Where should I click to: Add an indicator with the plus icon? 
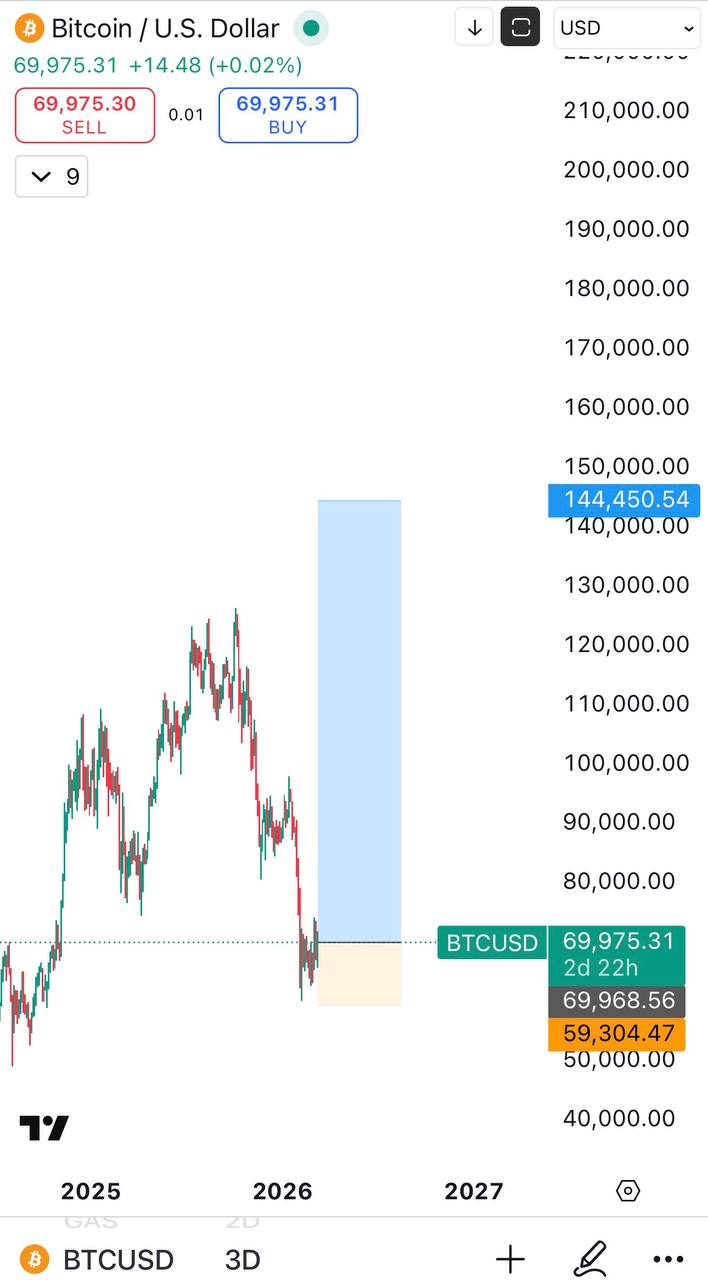(x=510, y=1259)
